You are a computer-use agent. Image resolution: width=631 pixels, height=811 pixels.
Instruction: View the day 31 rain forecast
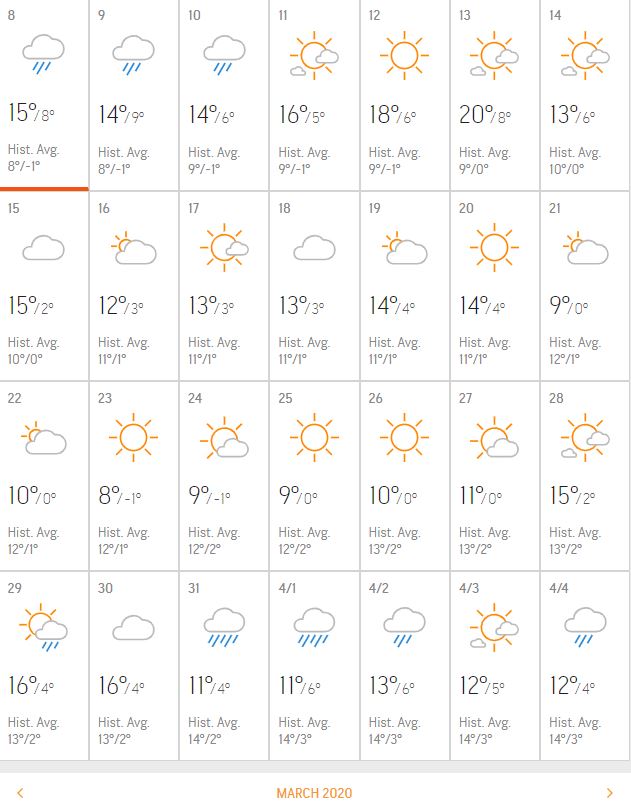coord(224,665)
